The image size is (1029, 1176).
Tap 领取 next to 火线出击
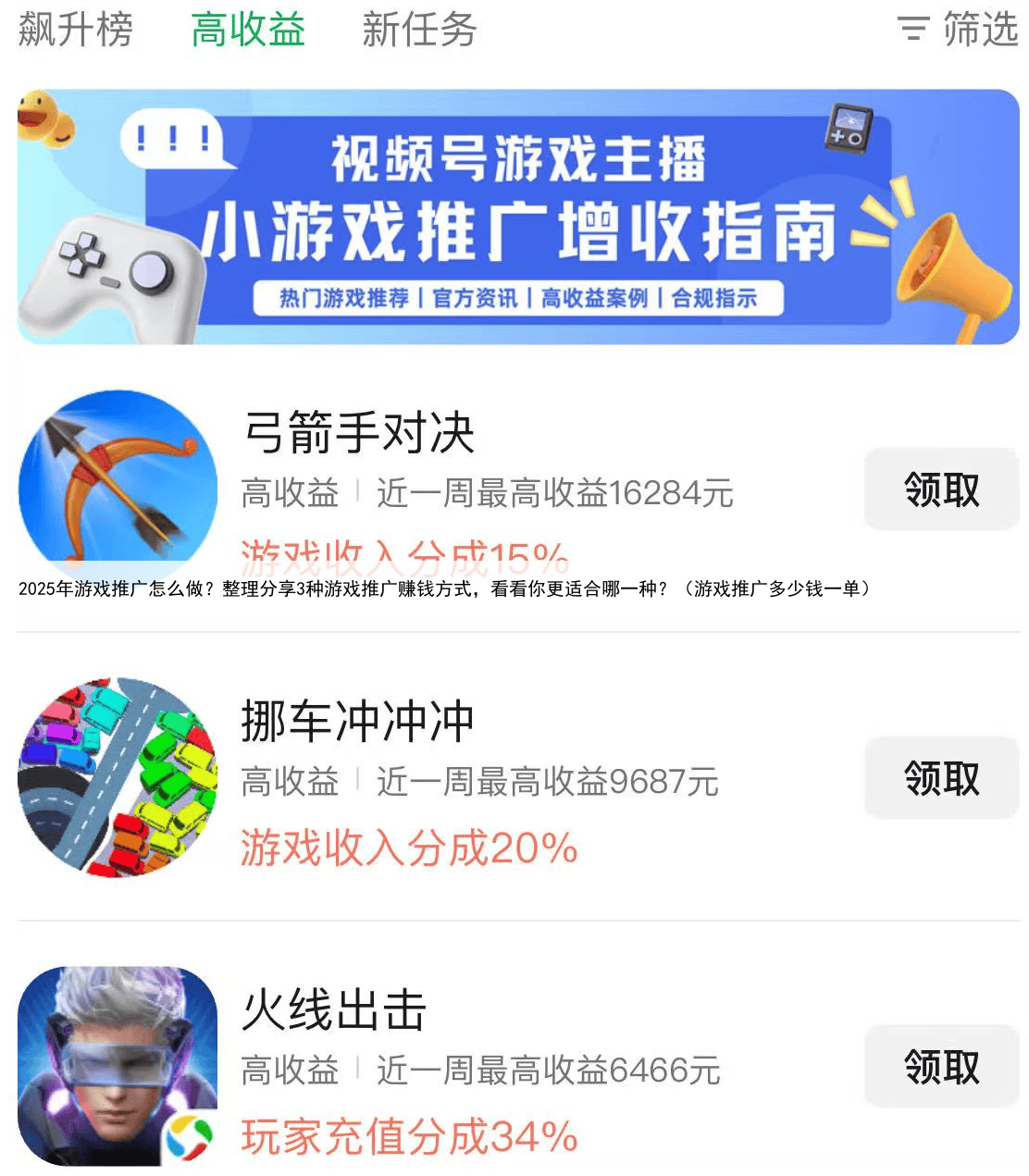tap(941, 1067)
